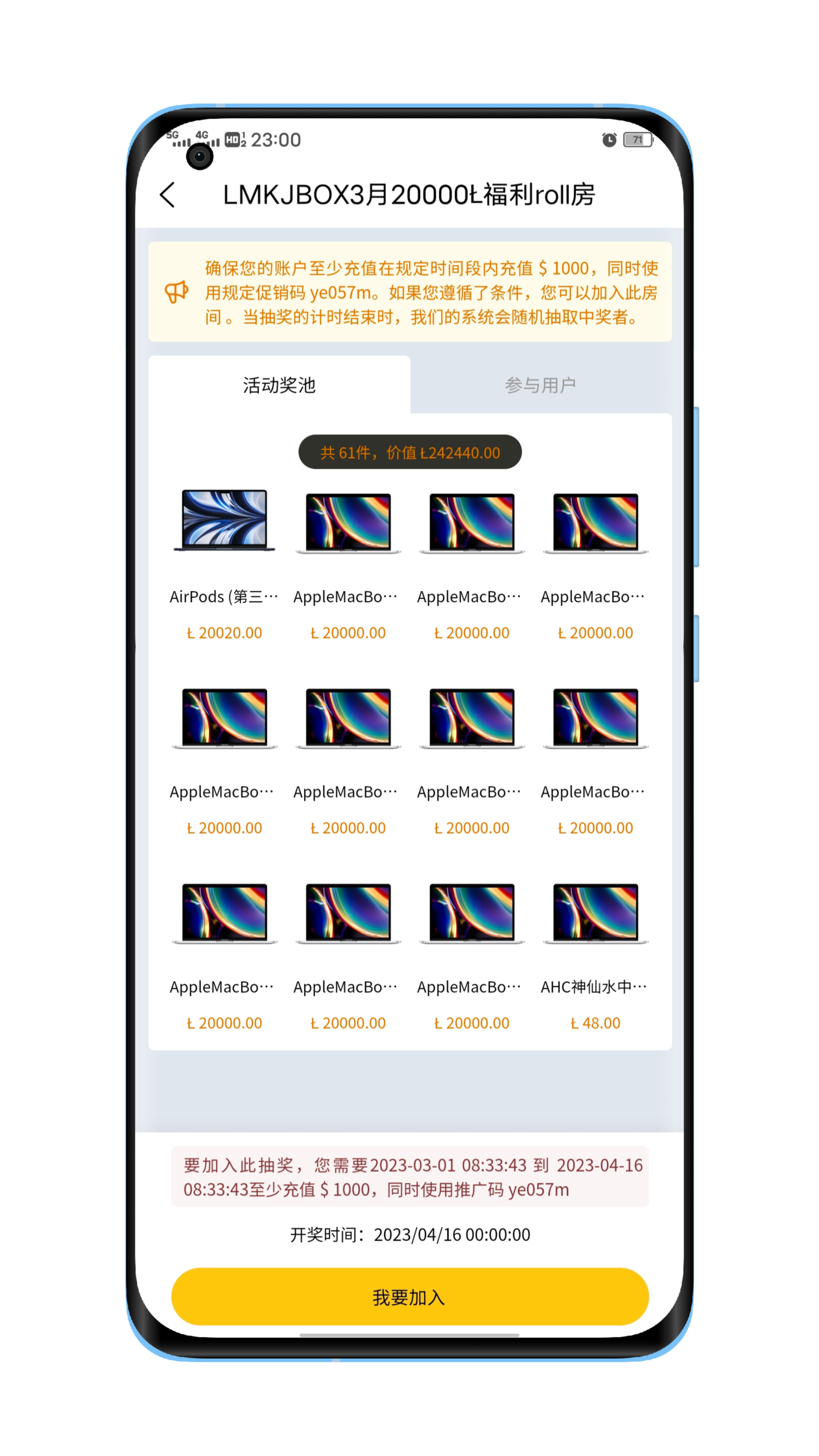
Task: Select the 活动奖池 tab
Action: (279, 385)
